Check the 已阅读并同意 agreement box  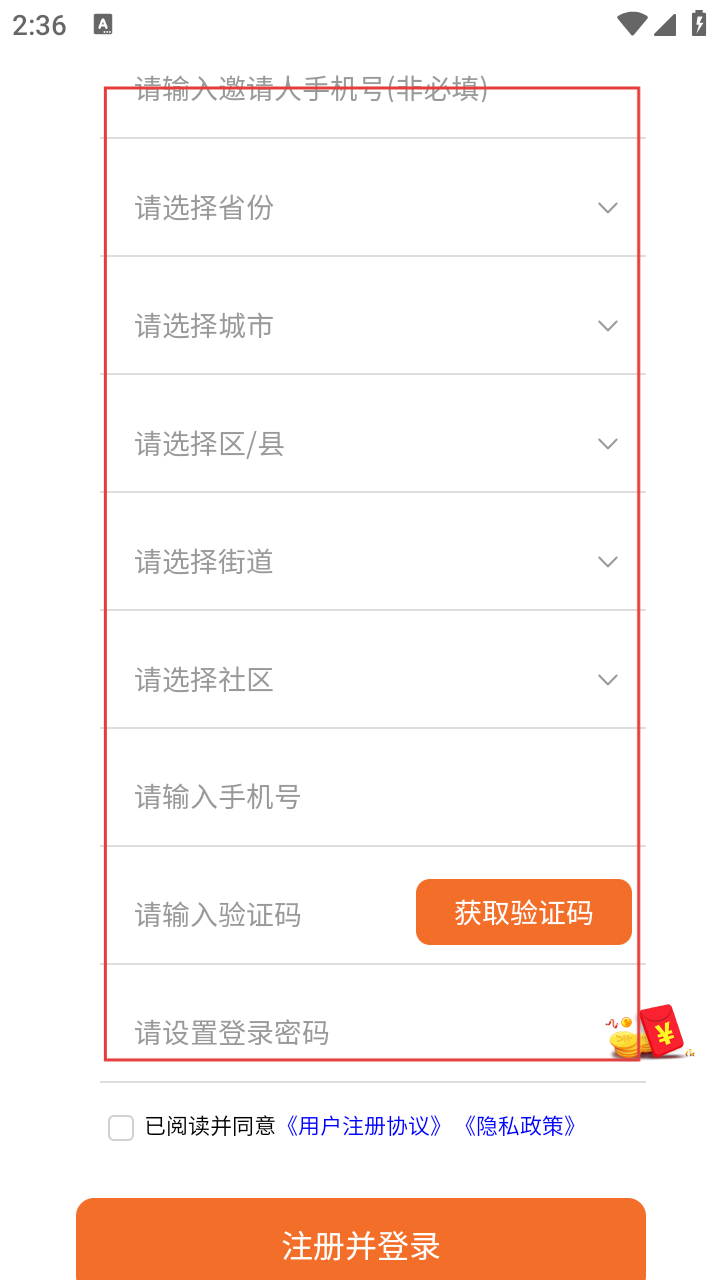[x=121, y=1128]
